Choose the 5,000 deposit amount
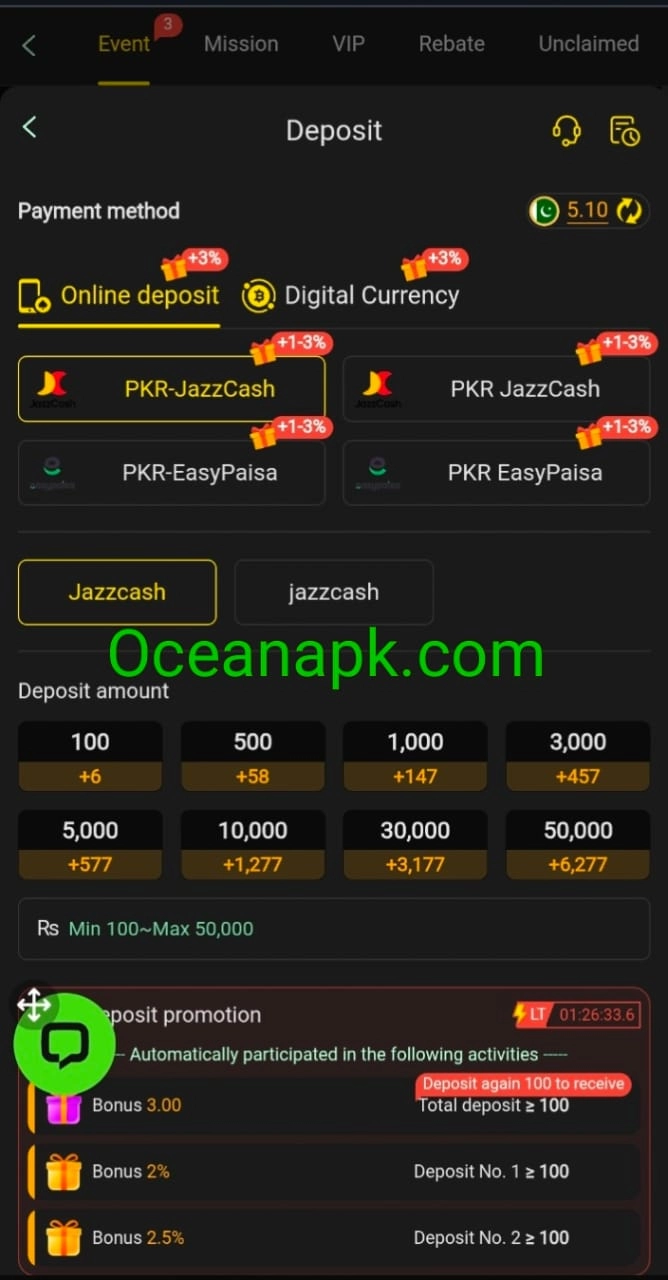Screen dimensions: 668x1280 tap(90, 845)
